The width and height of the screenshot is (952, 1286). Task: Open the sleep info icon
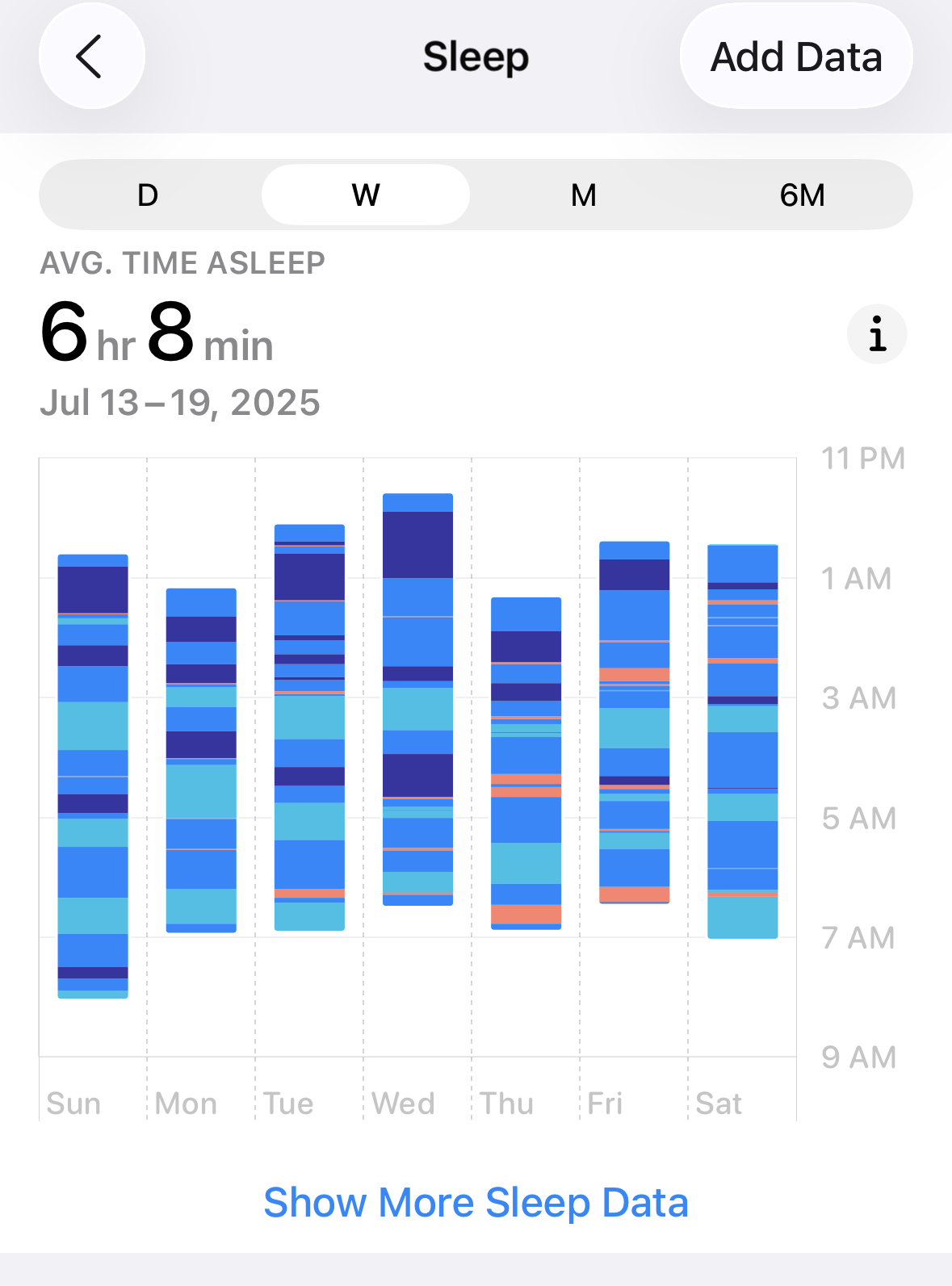point(877,334)
